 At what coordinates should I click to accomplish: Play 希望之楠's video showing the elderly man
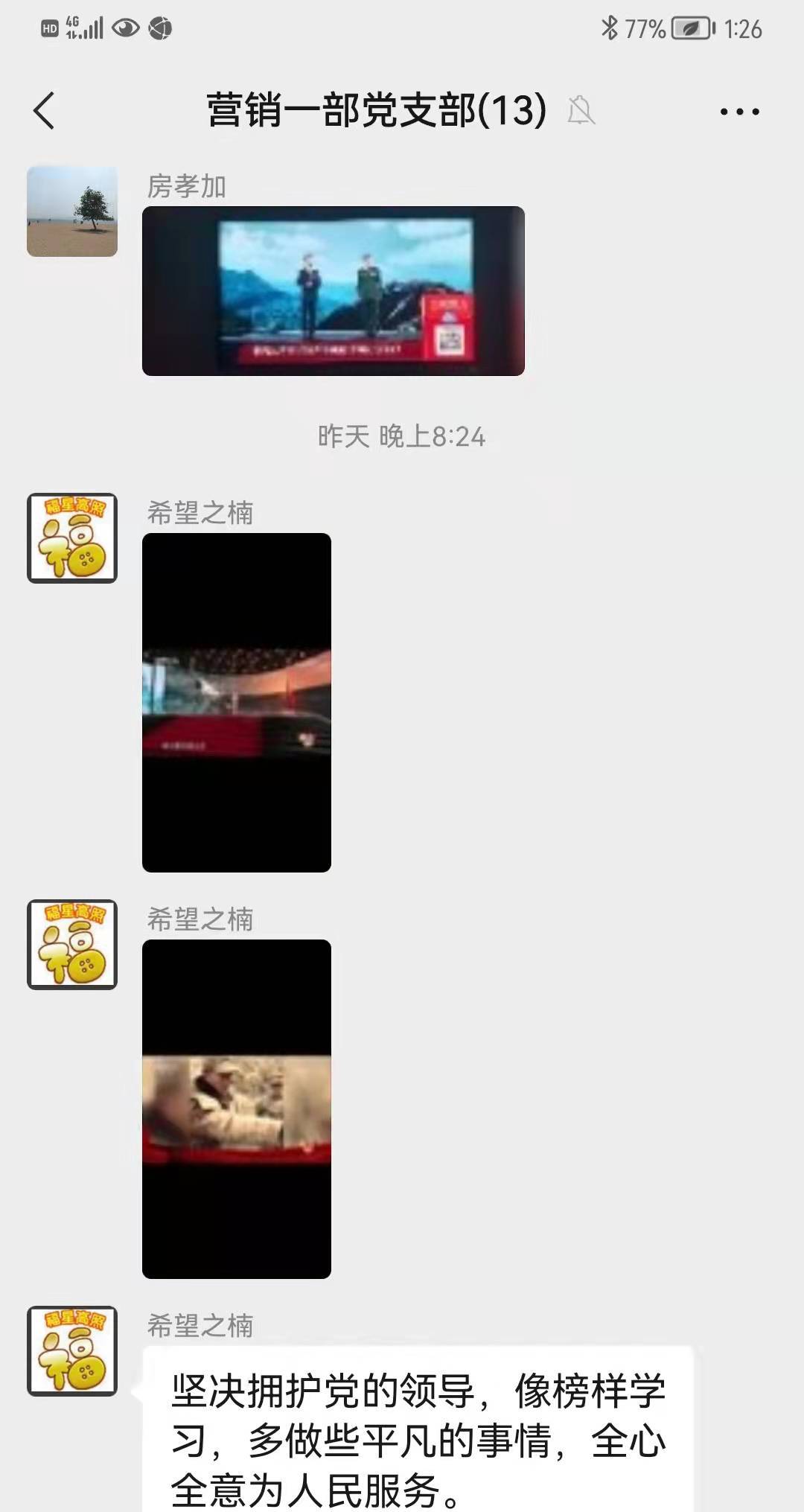coord(236,1109)
